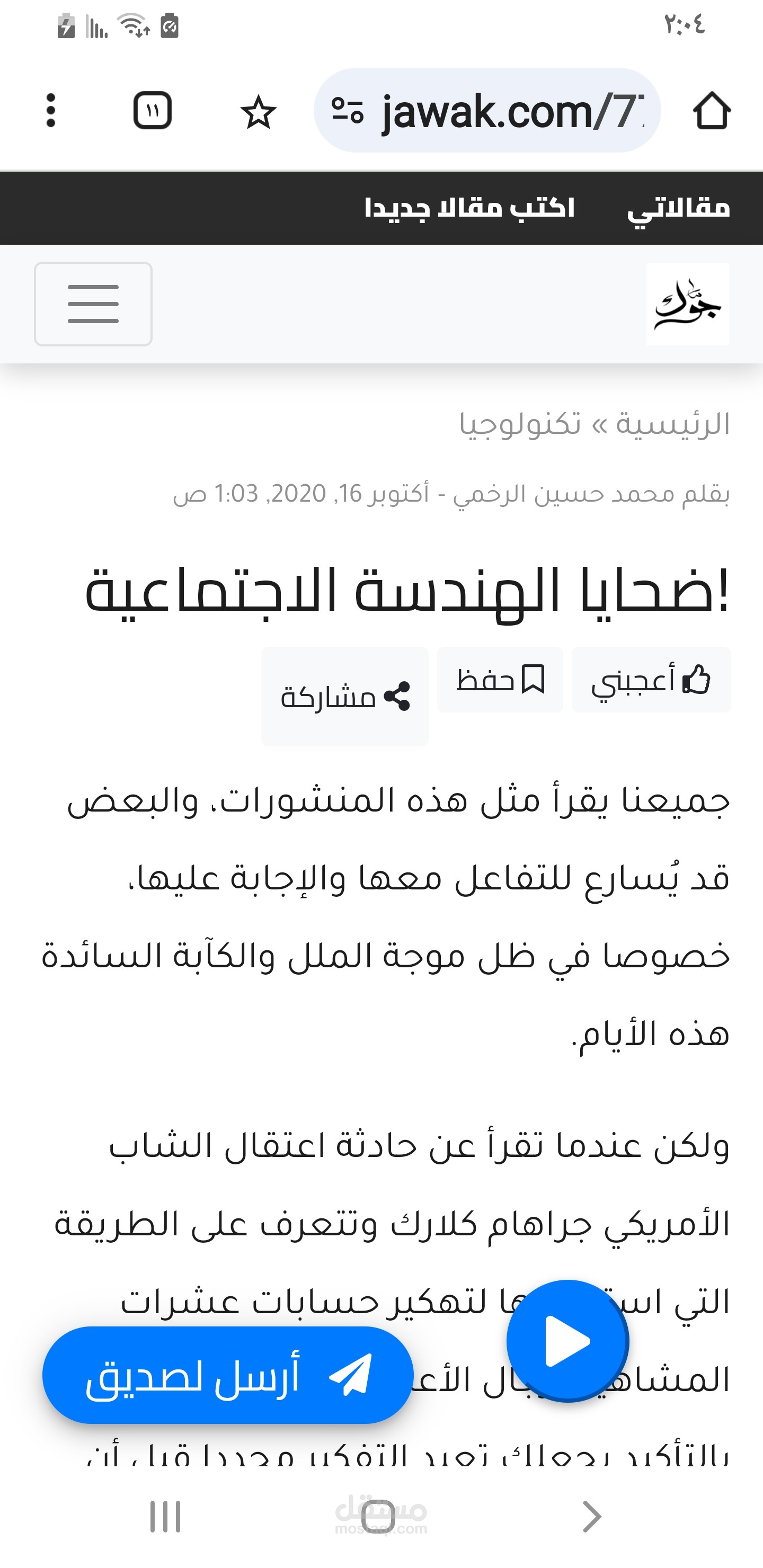Share the article via مشاركة
Screen dimensions: 763x1568
click(344, 697)
